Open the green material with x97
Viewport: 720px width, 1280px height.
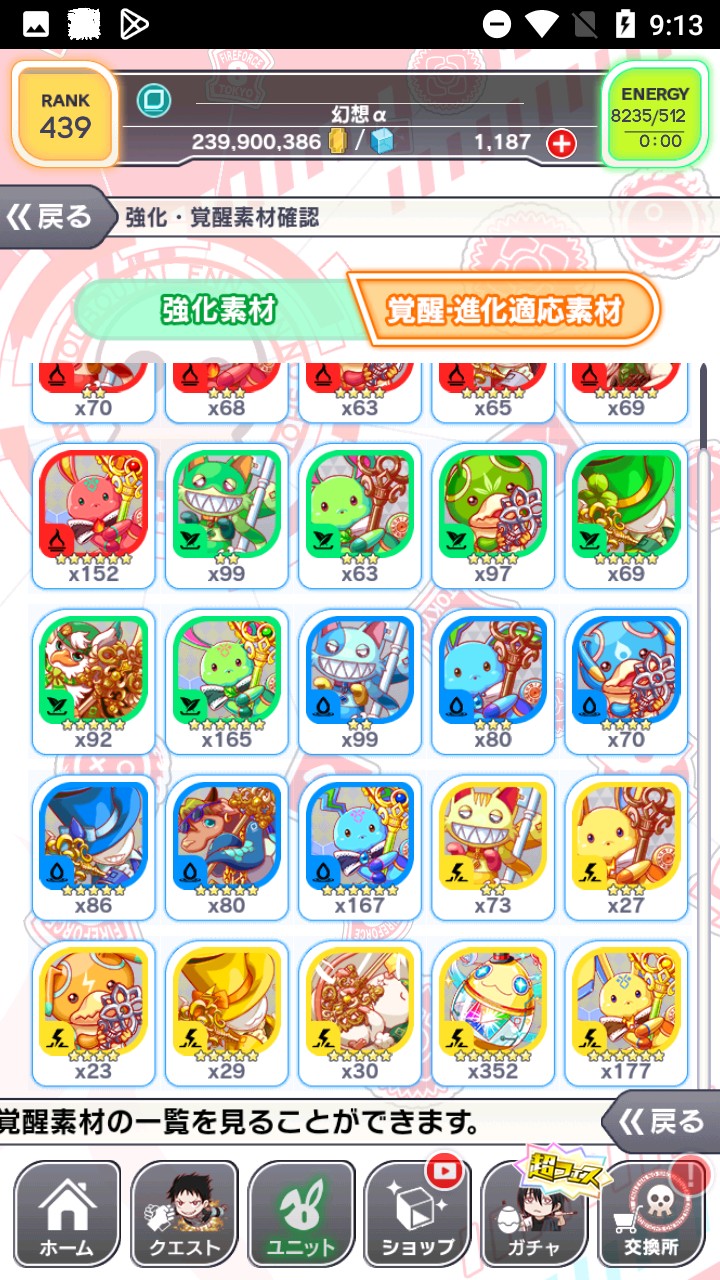(493, 513)
